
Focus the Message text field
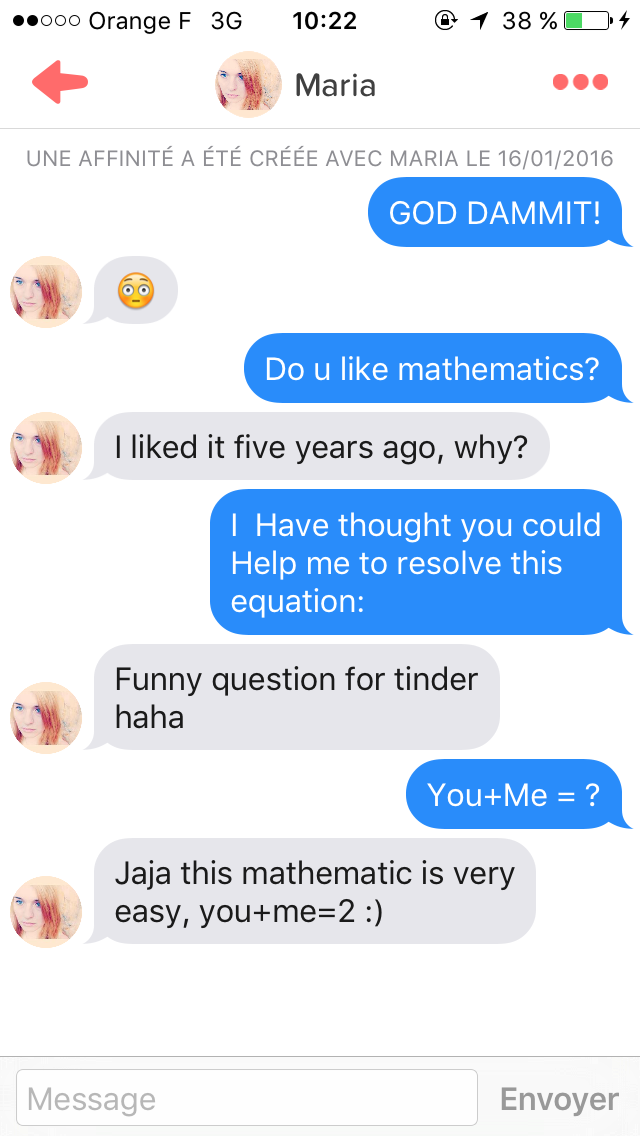tap(247, 1098)
